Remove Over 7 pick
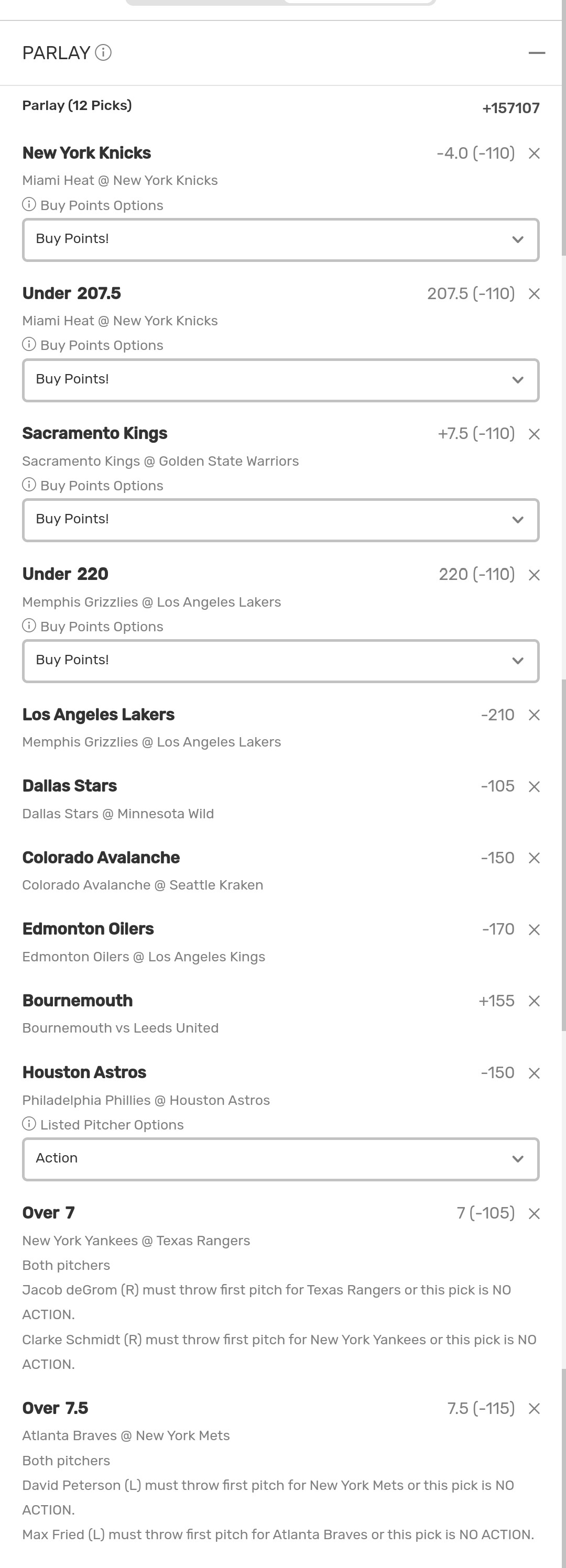 535,1214
